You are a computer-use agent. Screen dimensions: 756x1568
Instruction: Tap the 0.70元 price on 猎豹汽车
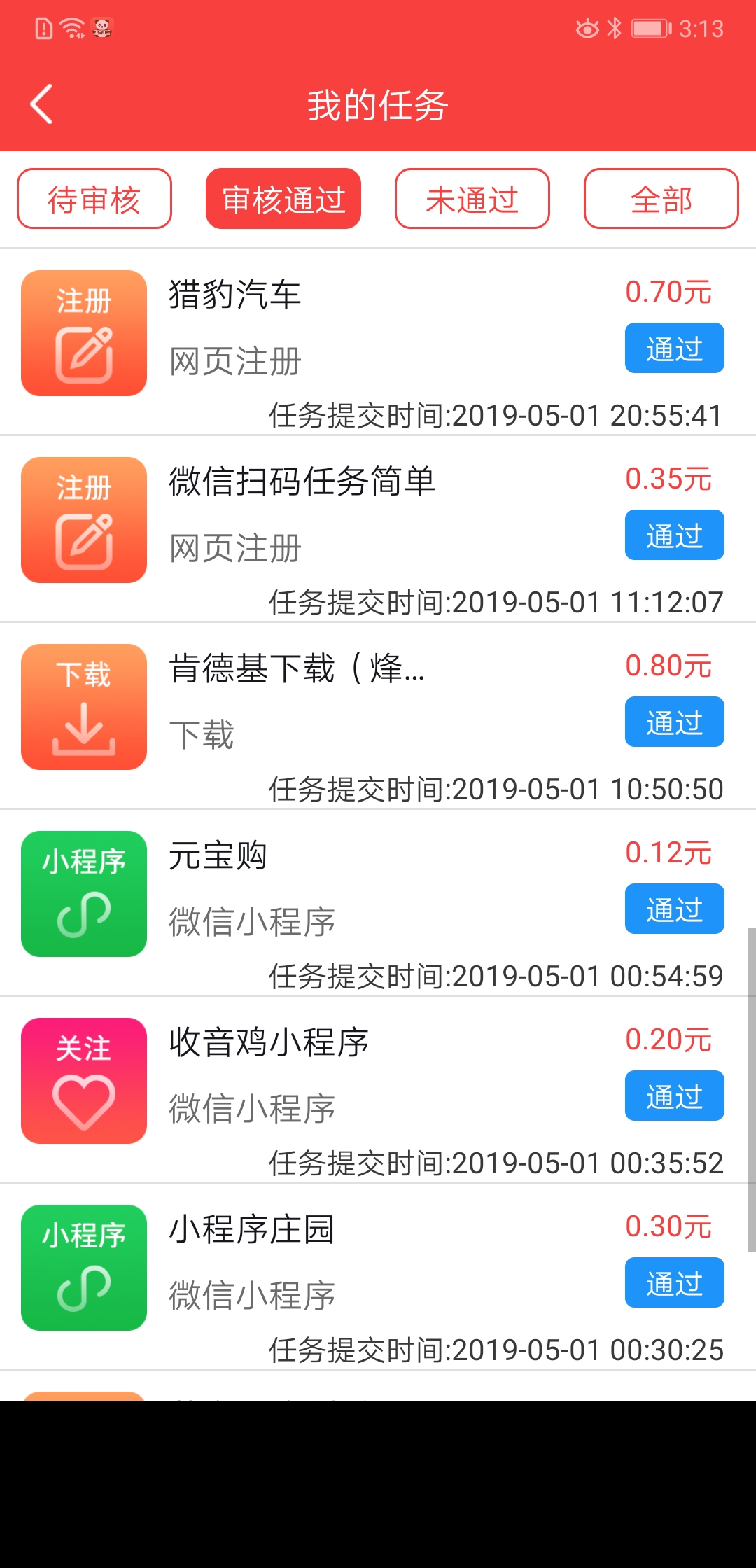pyautogui.click(x=669, y=292)
